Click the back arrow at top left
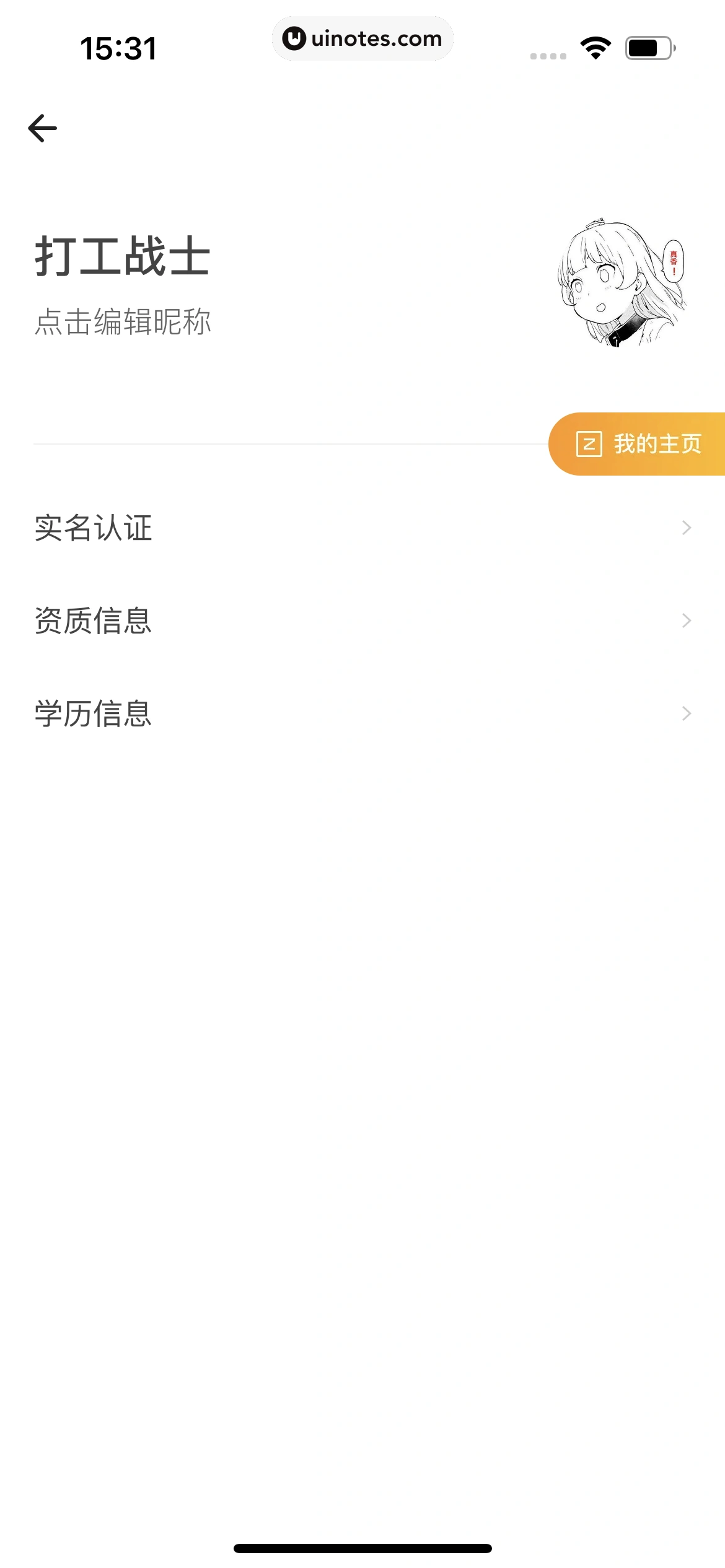 coord(41,128)
